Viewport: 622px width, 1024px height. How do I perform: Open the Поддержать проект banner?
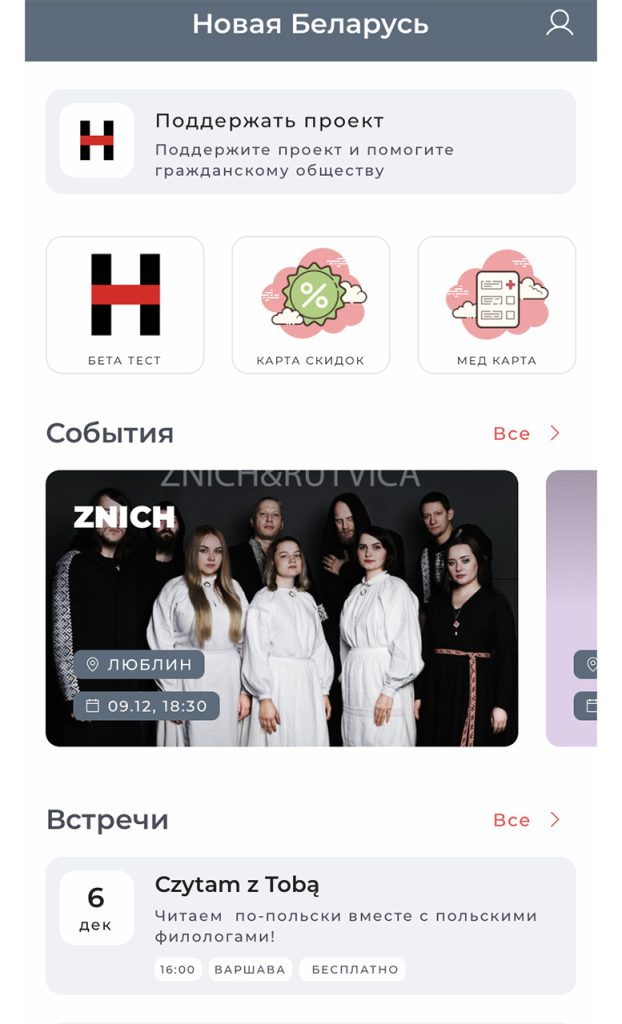tap(310, 142)
